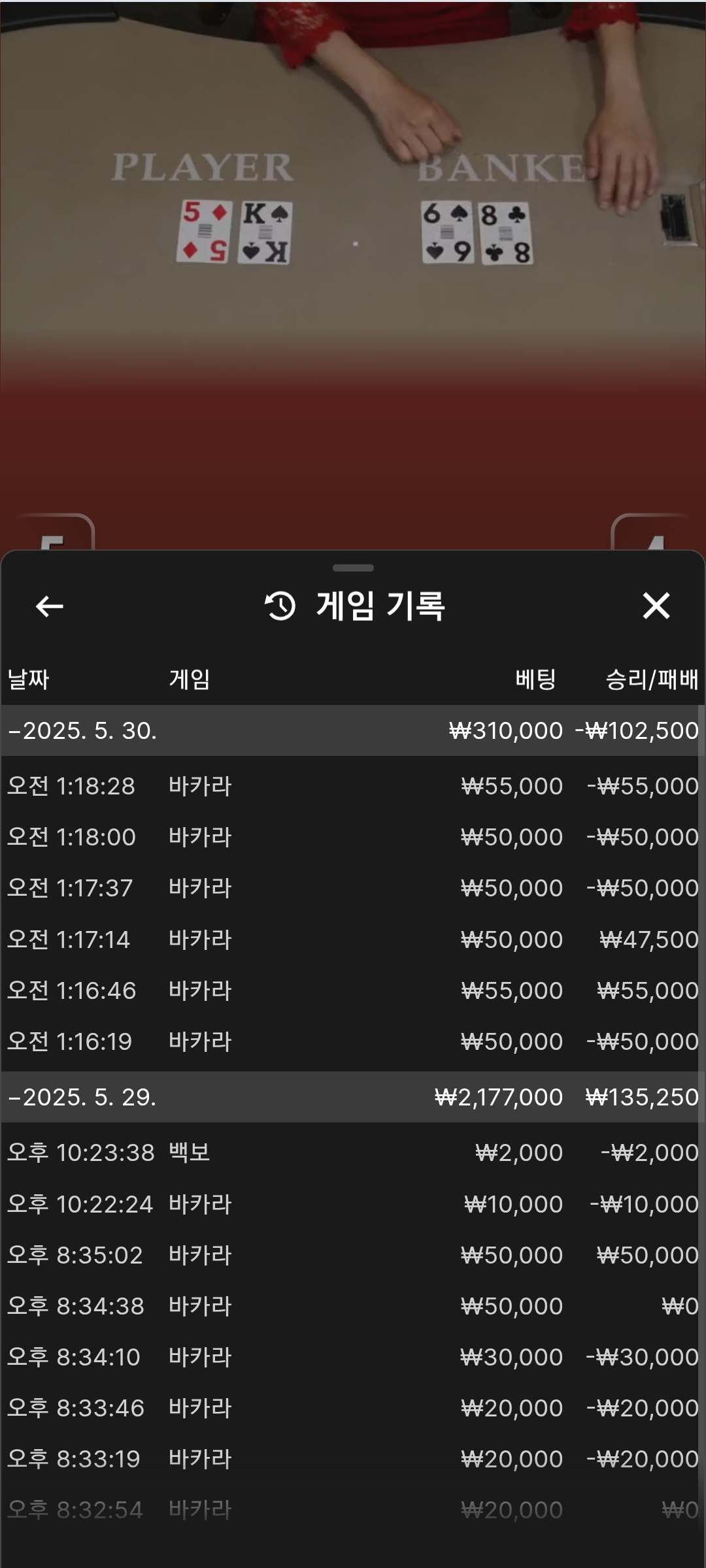Open the 오후 8:33:19 바카라 record
The image size is (706, 1568).
point(353,1459)
